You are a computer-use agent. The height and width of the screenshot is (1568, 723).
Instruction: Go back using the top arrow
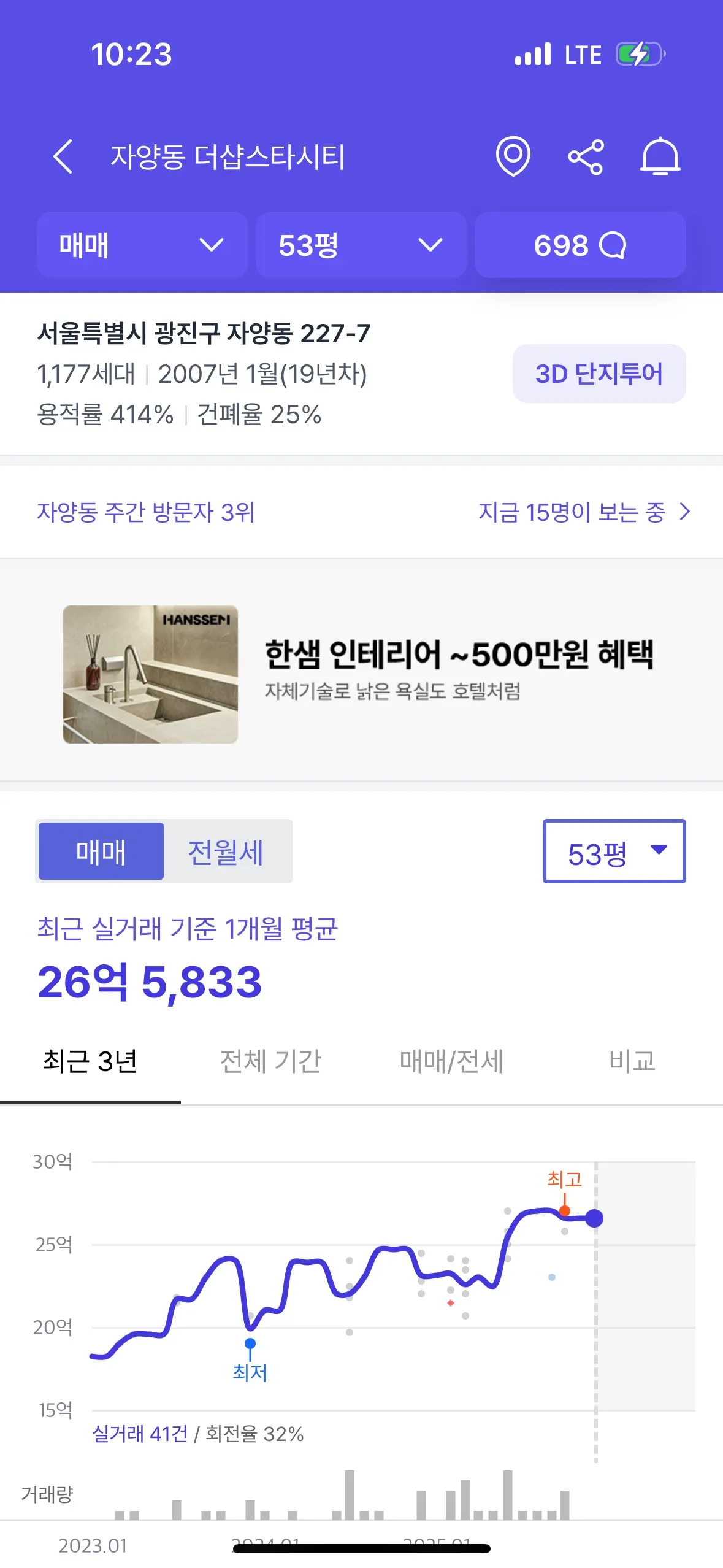[63, 156]
